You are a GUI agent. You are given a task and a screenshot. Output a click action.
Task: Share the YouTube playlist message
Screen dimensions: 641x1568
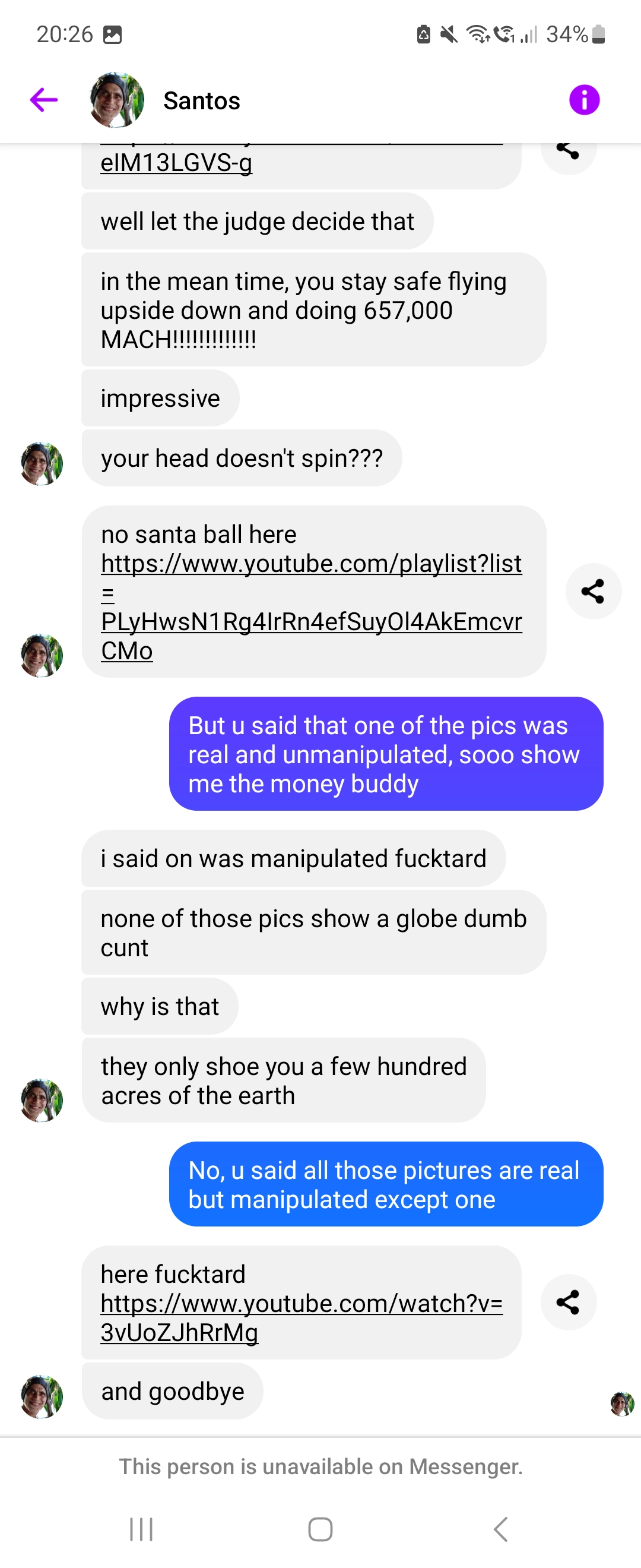pyautogui.click(x=593, y=591)
